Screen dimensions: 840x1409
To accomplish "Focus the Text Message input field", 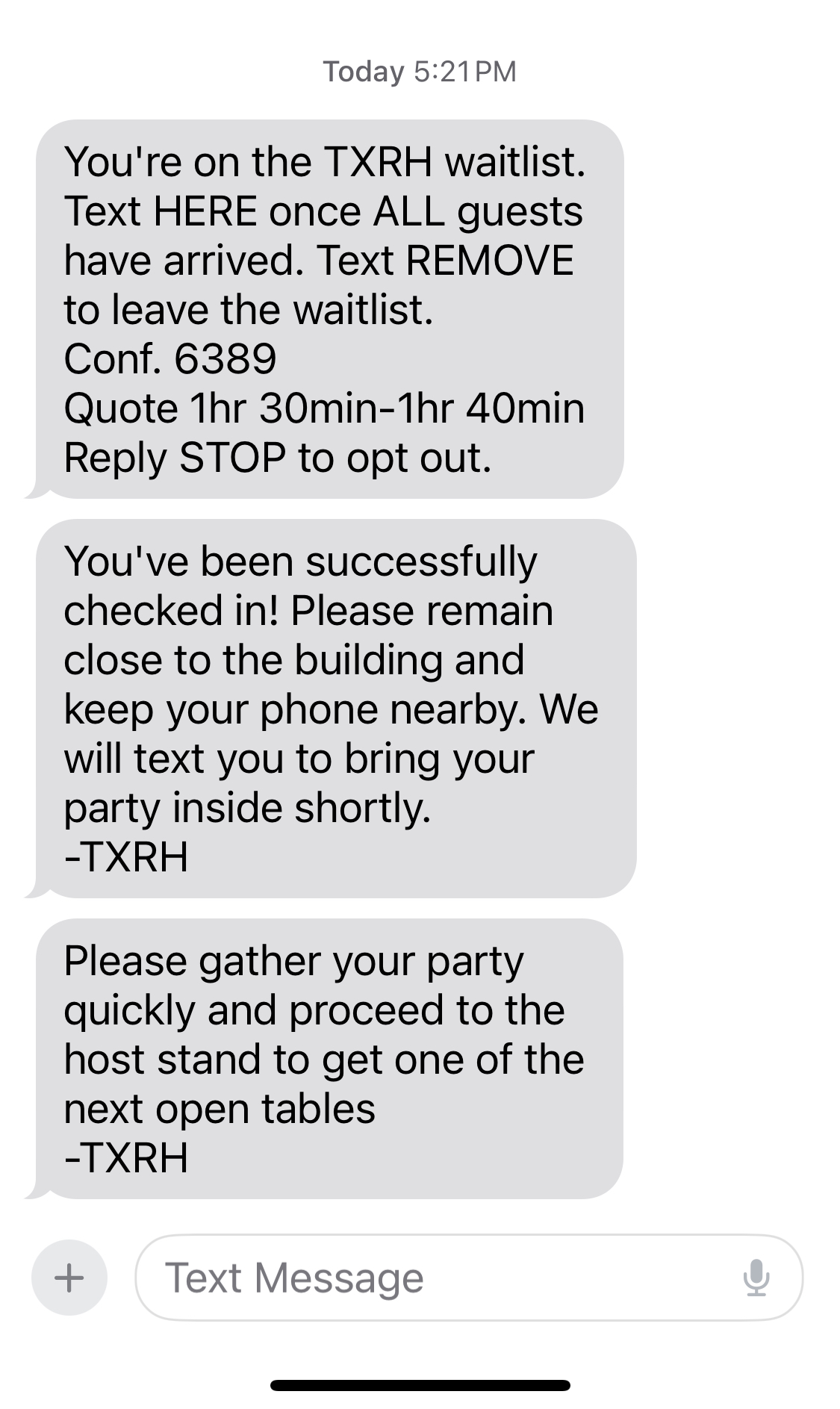I will pos(433,1278).
